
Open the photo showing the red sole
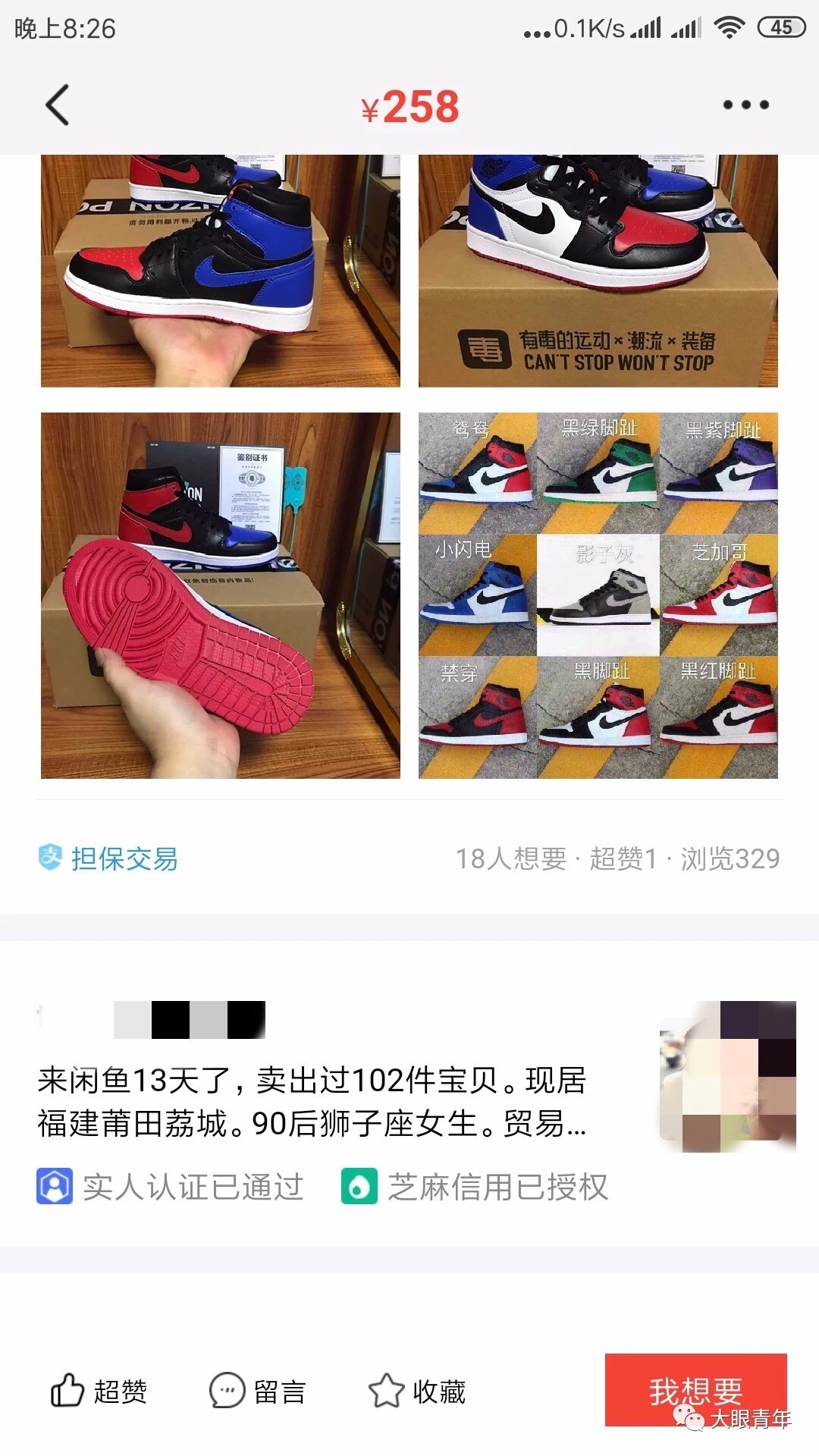point(220,595)
